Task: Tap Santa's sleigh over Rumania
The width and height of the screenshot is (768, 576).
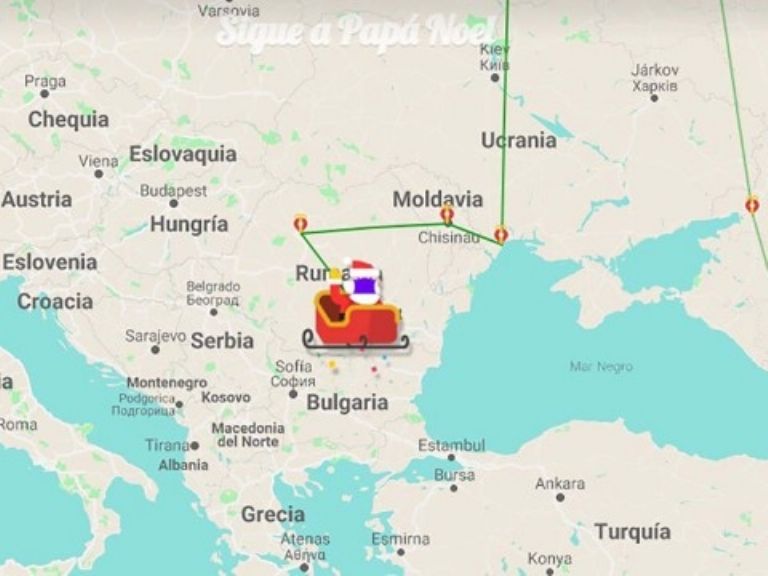Action: click(355, 315)
